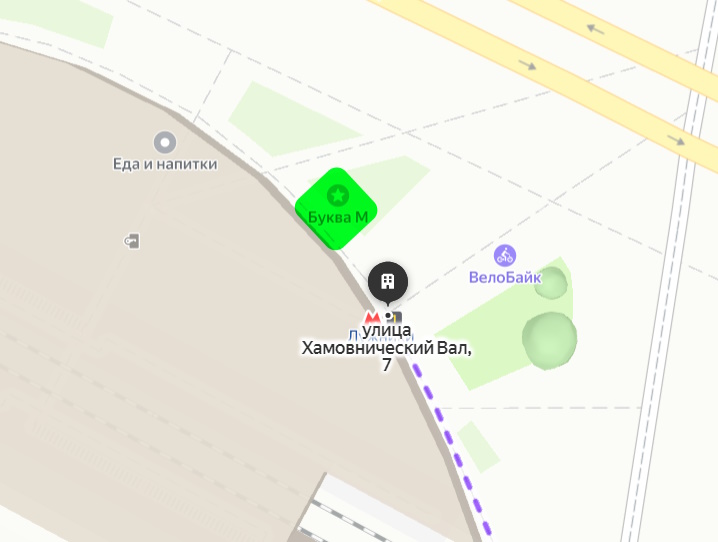
Task: Tap the building pin at Хамовнический Вал, 7
Action: point(388,281)
